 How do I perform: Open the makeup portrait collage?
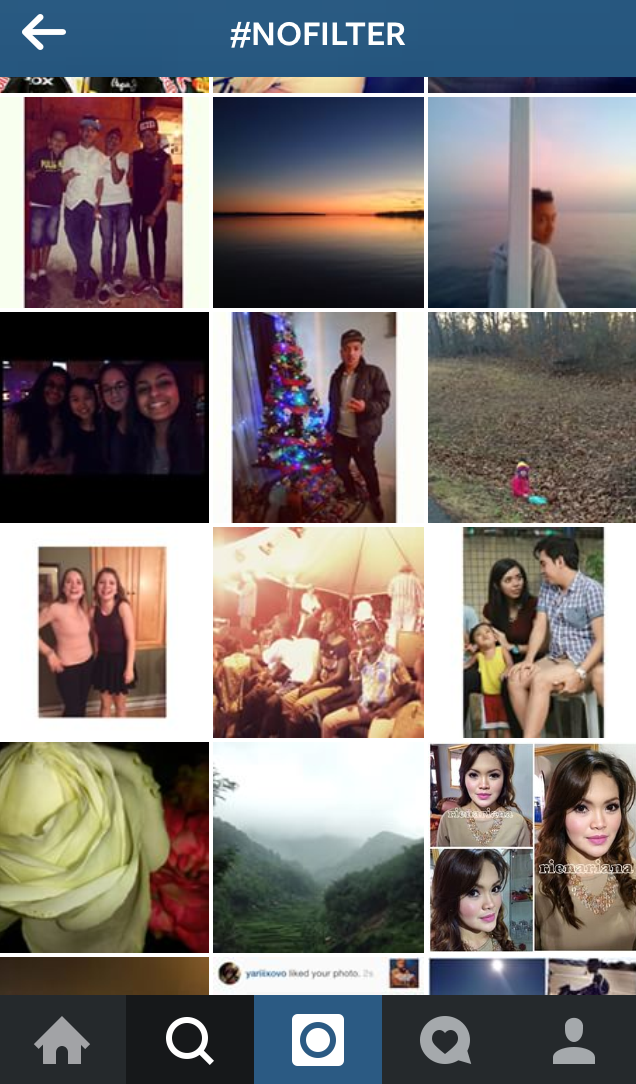click(532, 846)
